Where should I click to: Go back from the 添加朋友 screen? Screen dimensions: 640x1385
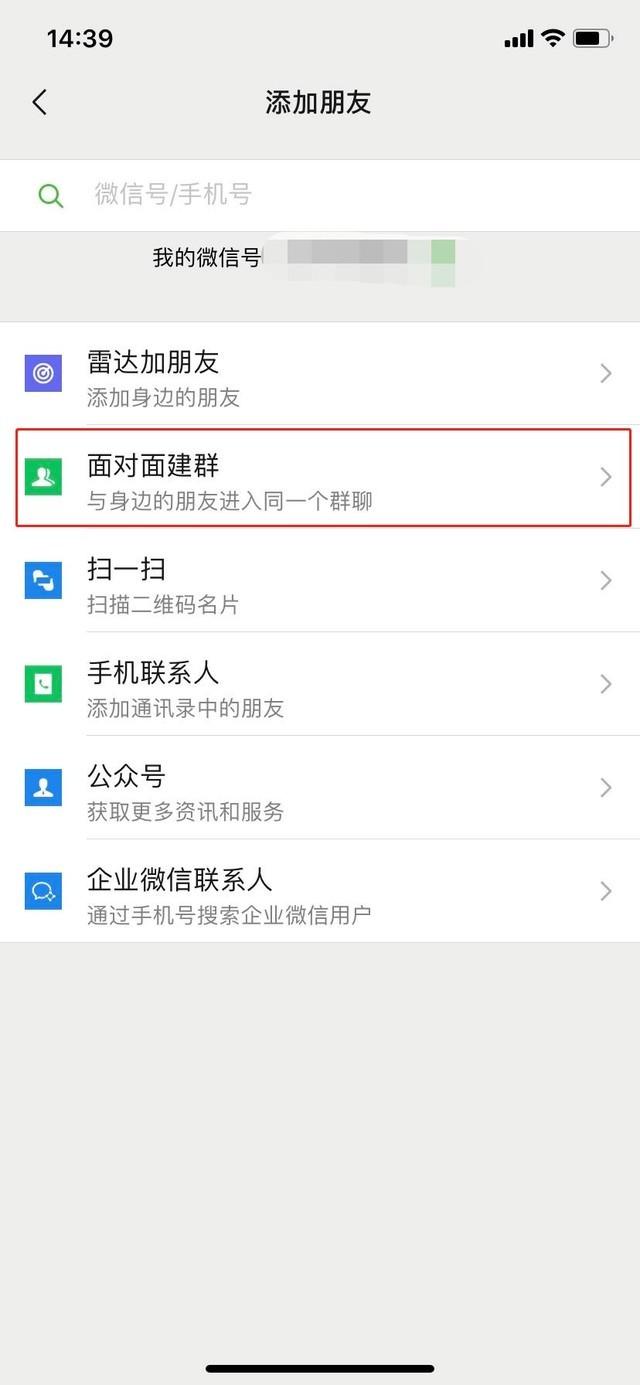tap(40, 102)
